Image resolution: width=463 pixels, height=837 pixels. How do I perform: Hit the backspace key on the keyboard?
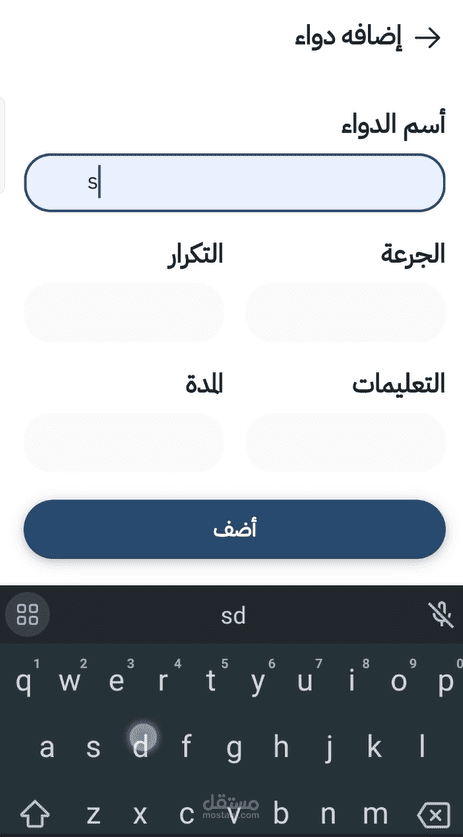[434, 815]
